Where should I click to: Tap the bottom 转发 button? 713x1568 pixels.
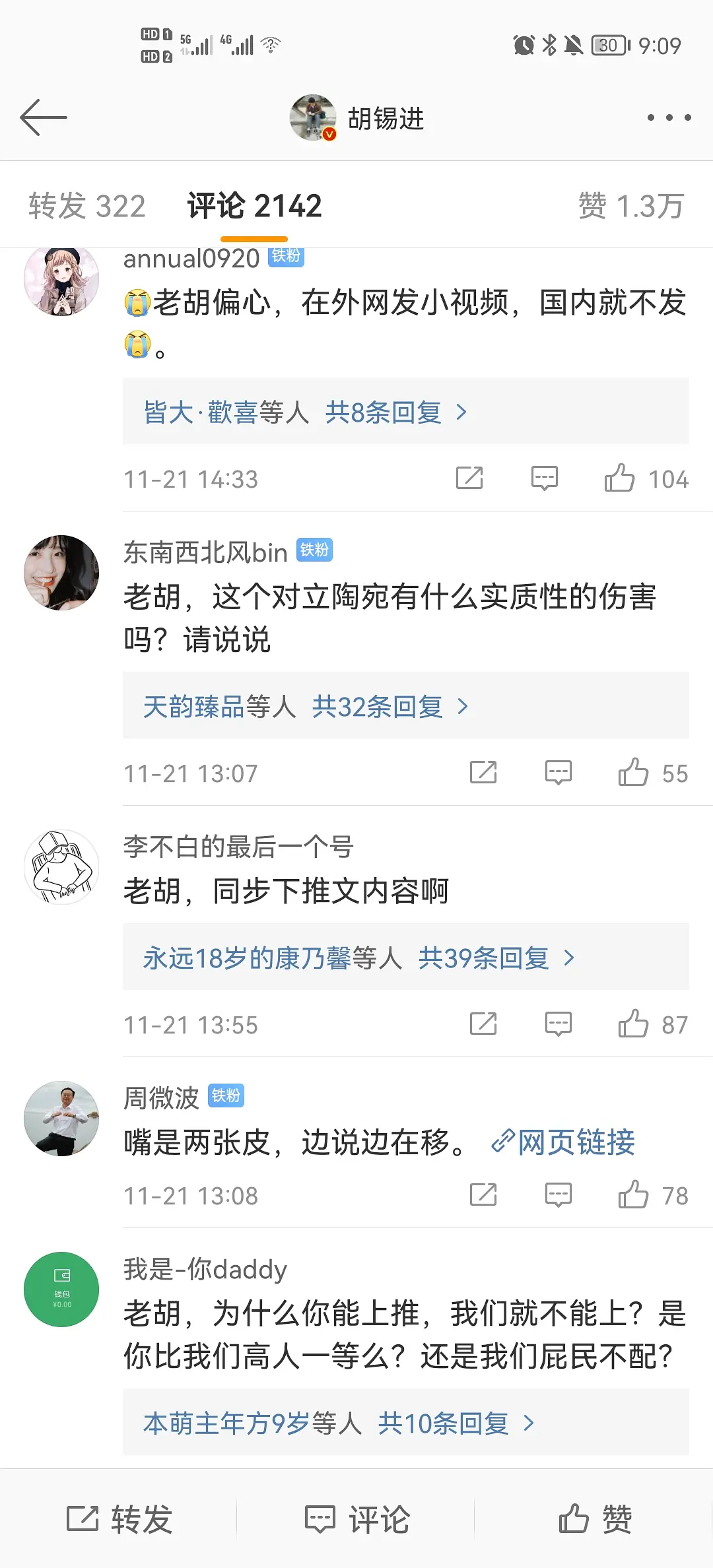[119, 1519]
